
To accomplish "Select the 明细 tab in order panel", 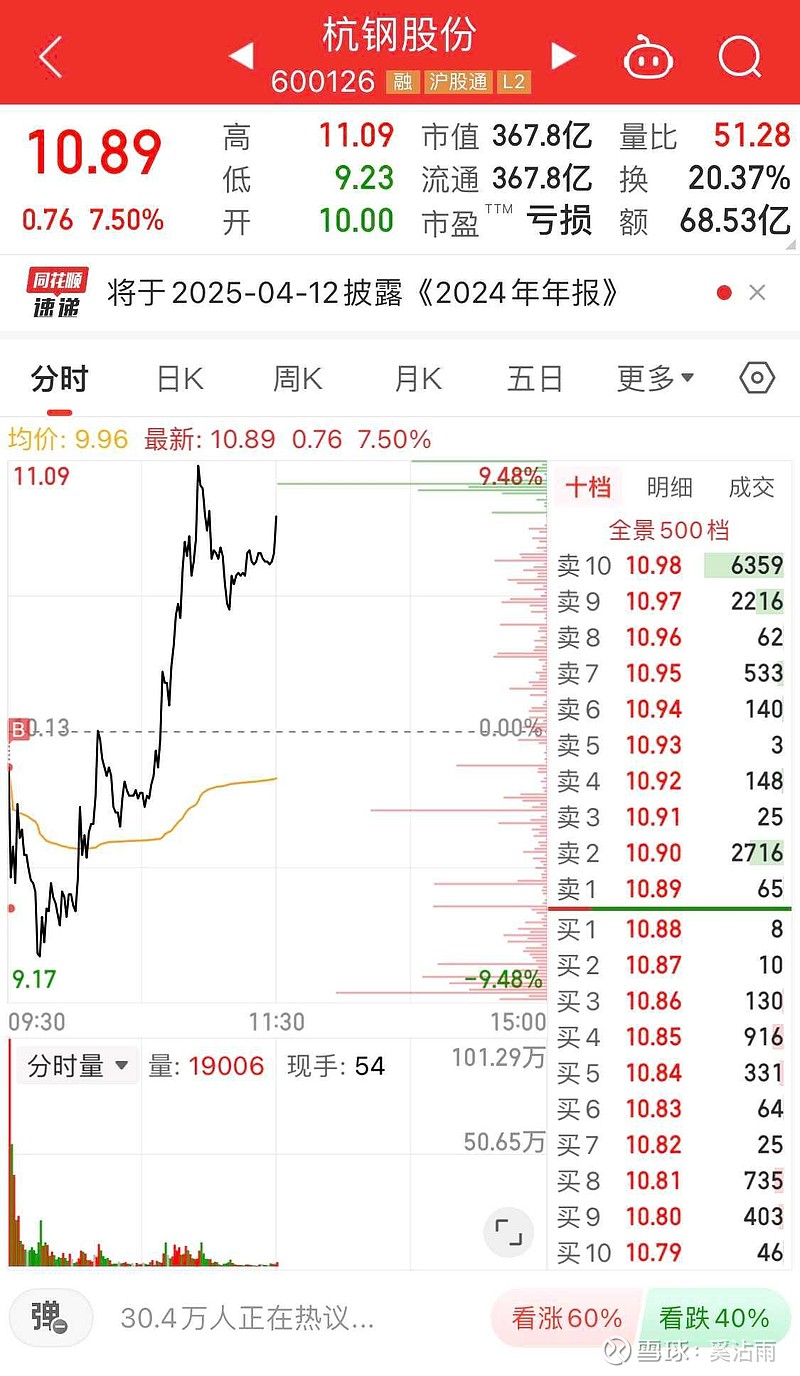I will (x=669, y=487).
